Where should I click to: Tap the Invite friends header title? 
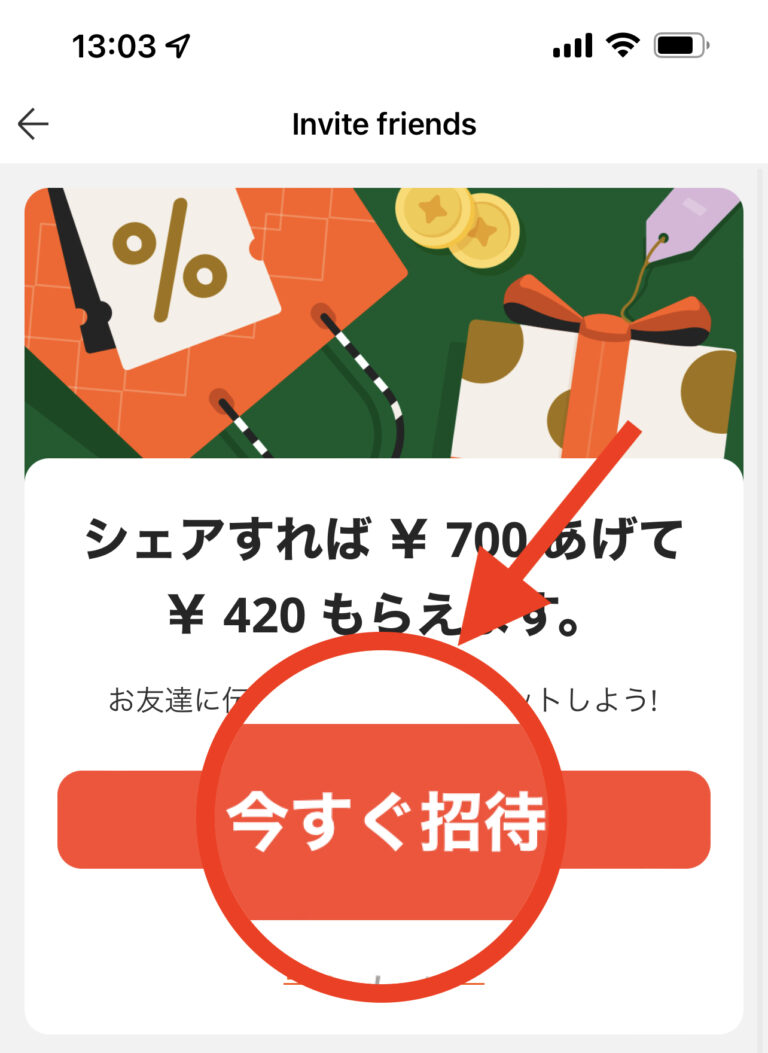pos(384,123)
